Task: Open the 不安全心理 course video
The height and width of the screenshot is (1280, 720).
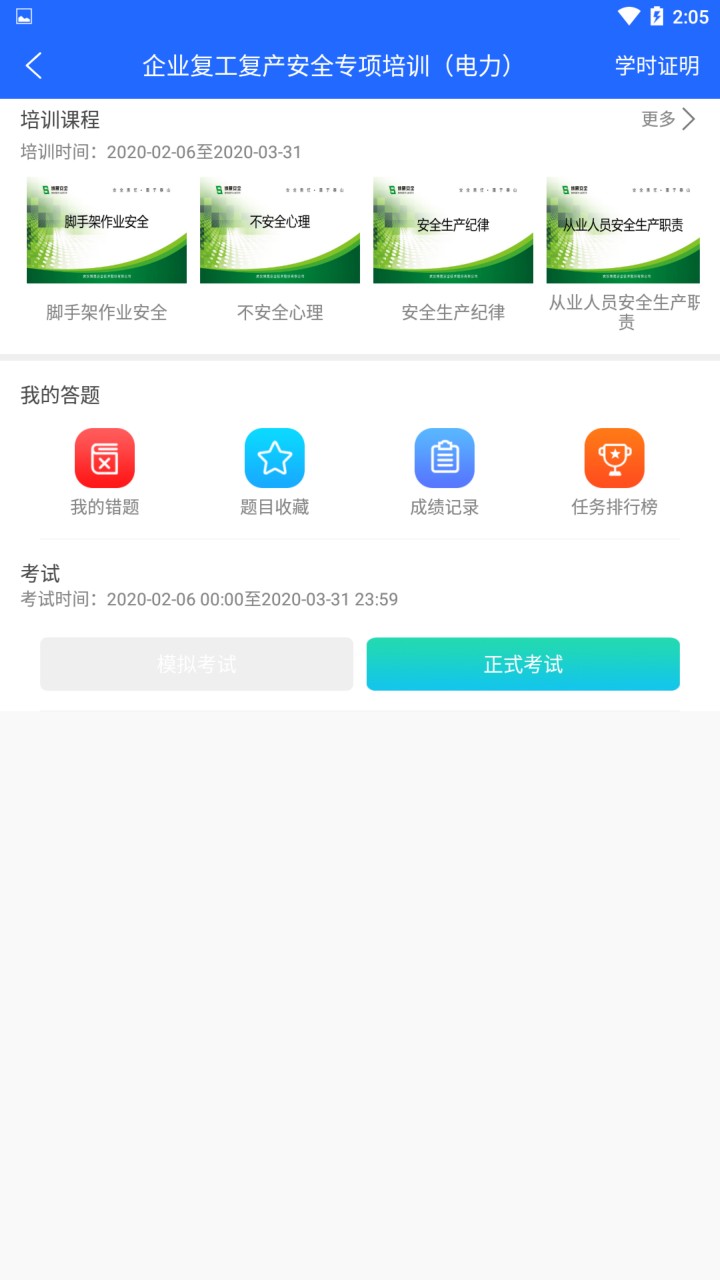Action: click(279, 228)
